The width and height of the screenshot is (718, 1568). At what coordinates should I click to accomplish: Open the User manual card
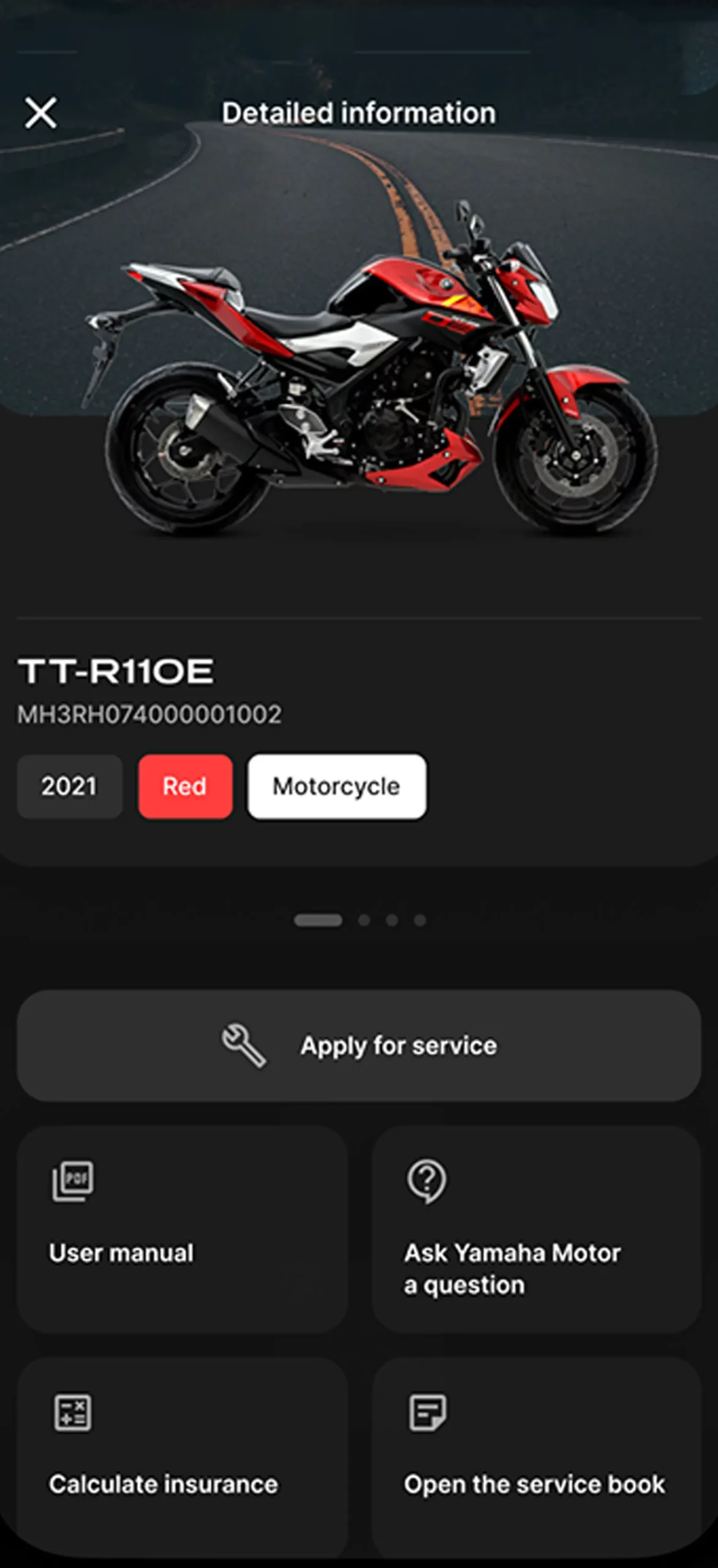pyautogui.click(x=182, y=1229)
